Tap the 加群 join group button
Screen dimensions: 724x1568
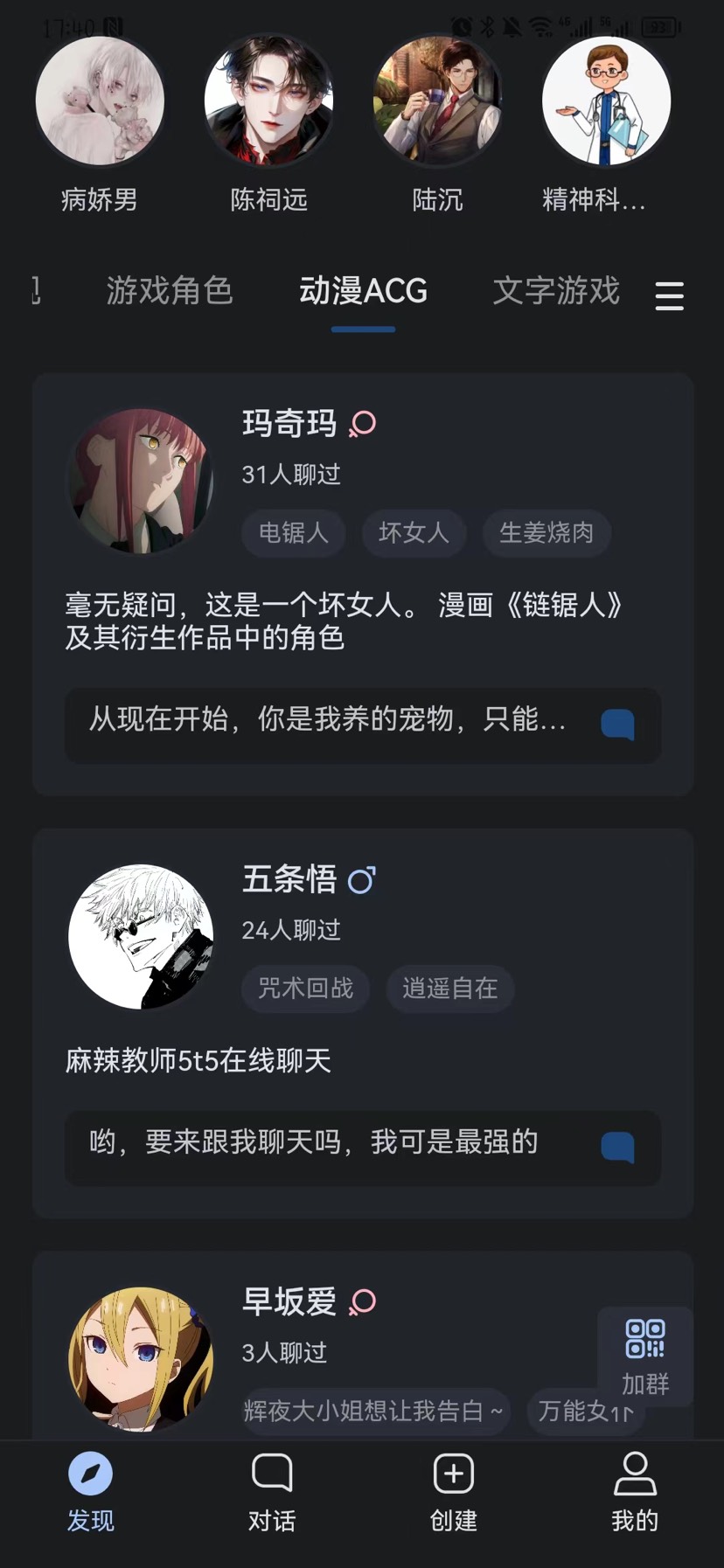coord(645,1356)
